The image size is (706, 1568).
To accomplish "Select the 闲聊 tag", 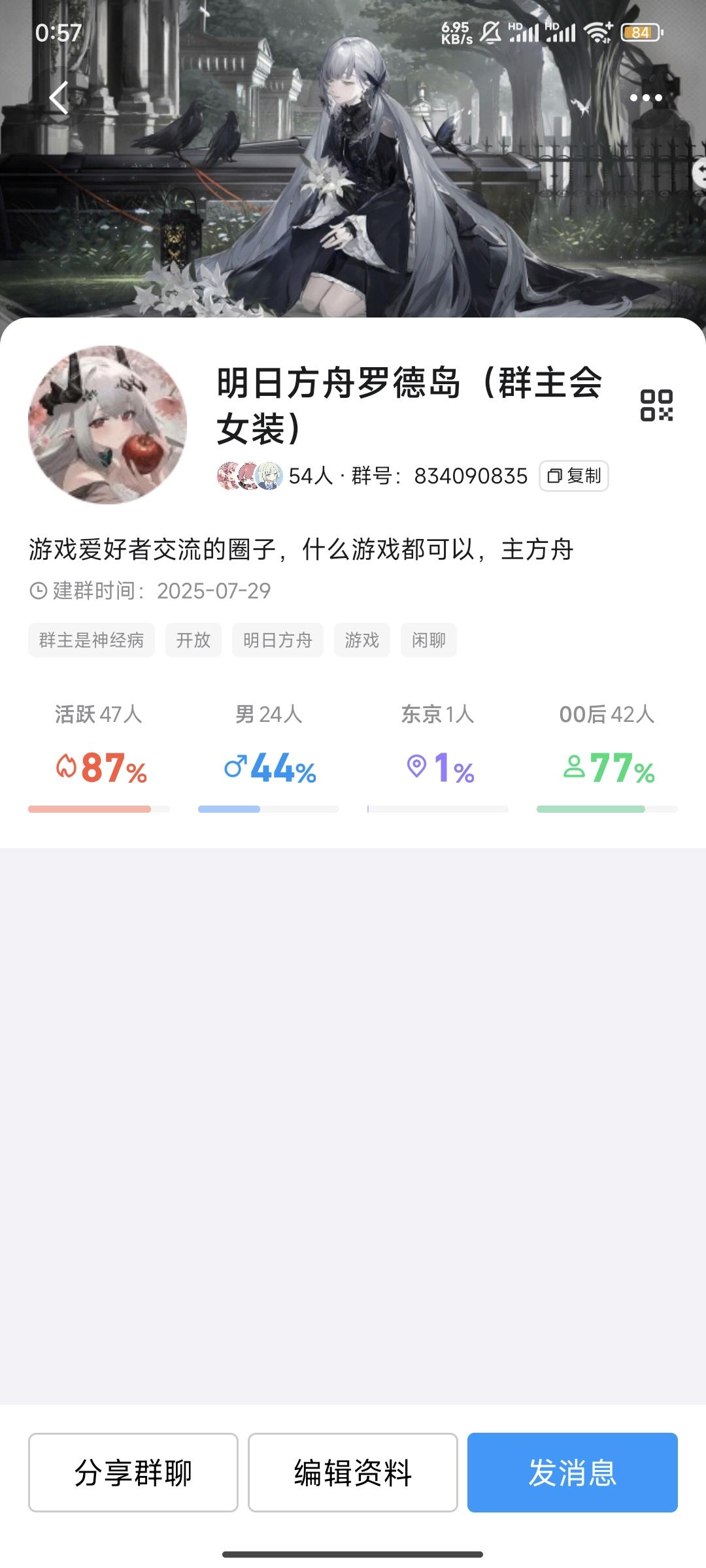I will tap(429, 640).
